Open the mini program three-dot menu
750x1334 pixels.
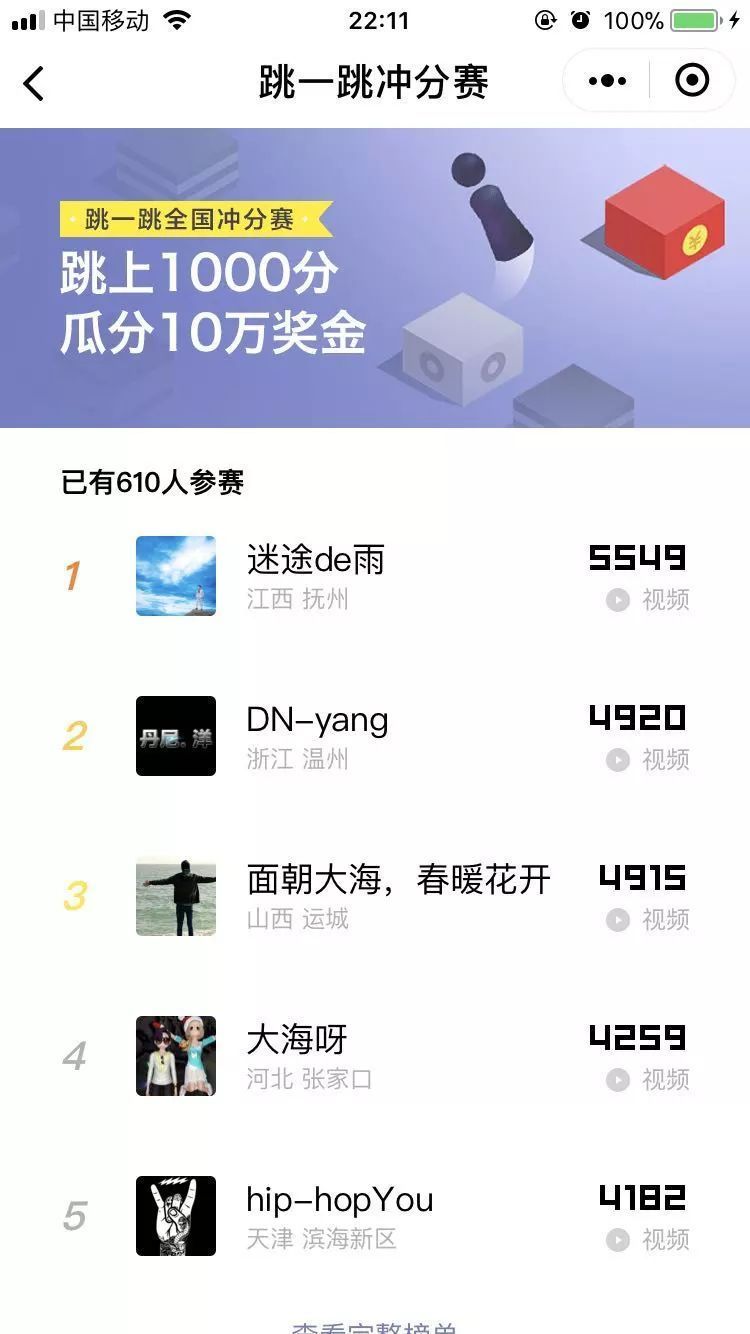[x=607, y=81]
